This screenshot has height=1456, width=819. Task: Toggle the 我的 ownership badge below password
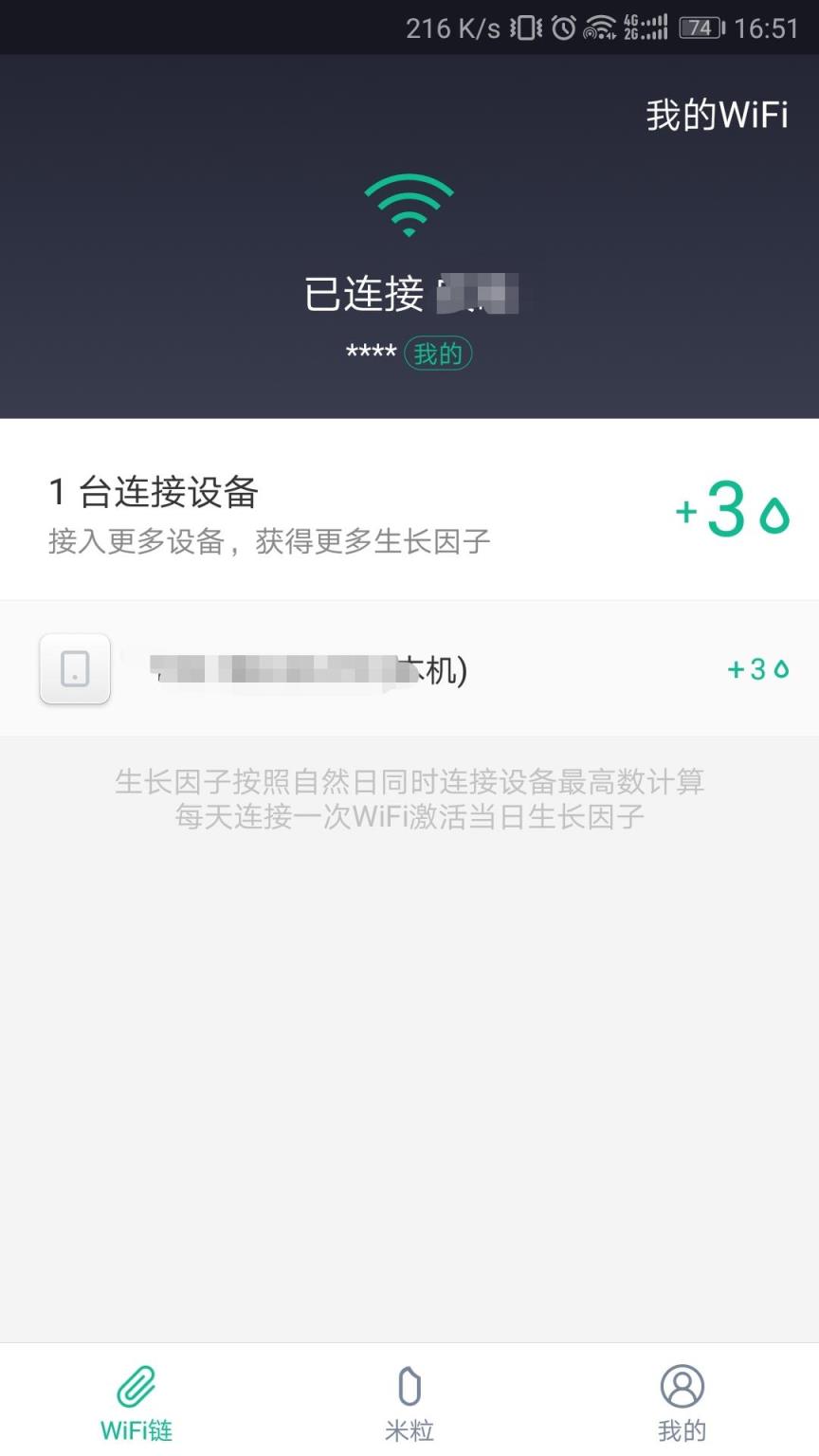[x=437, y=353]
